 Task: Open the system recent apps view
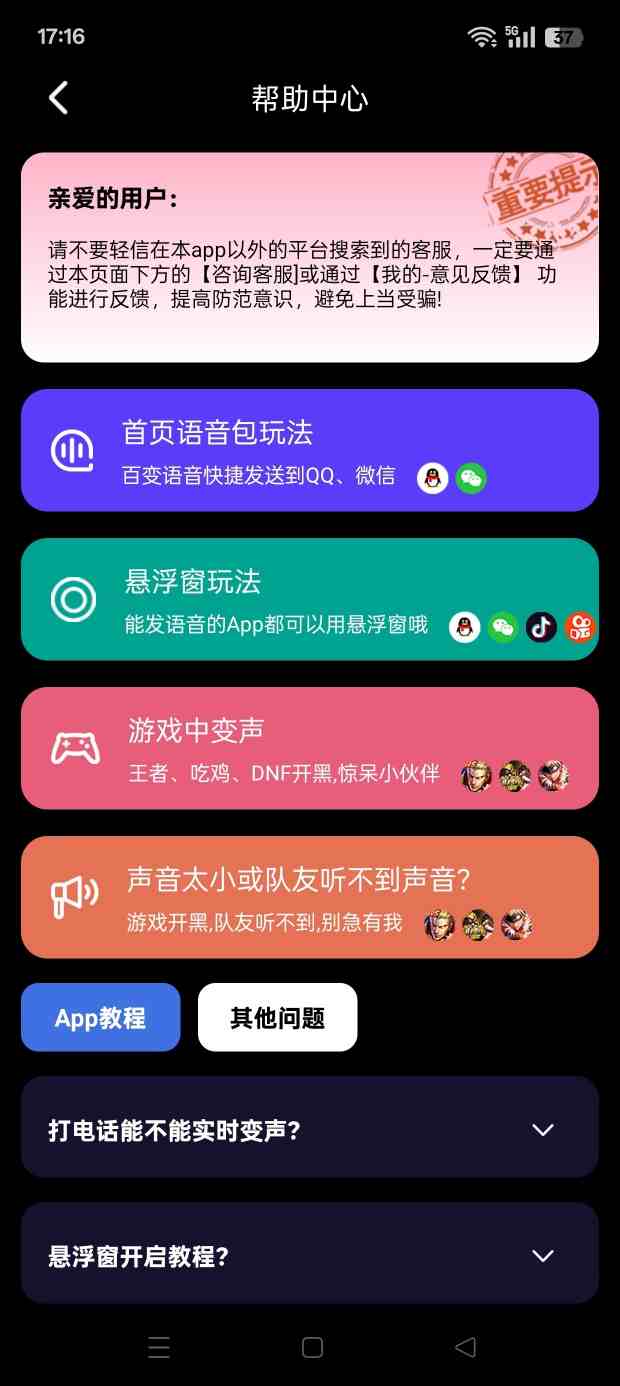point(159,1347)
